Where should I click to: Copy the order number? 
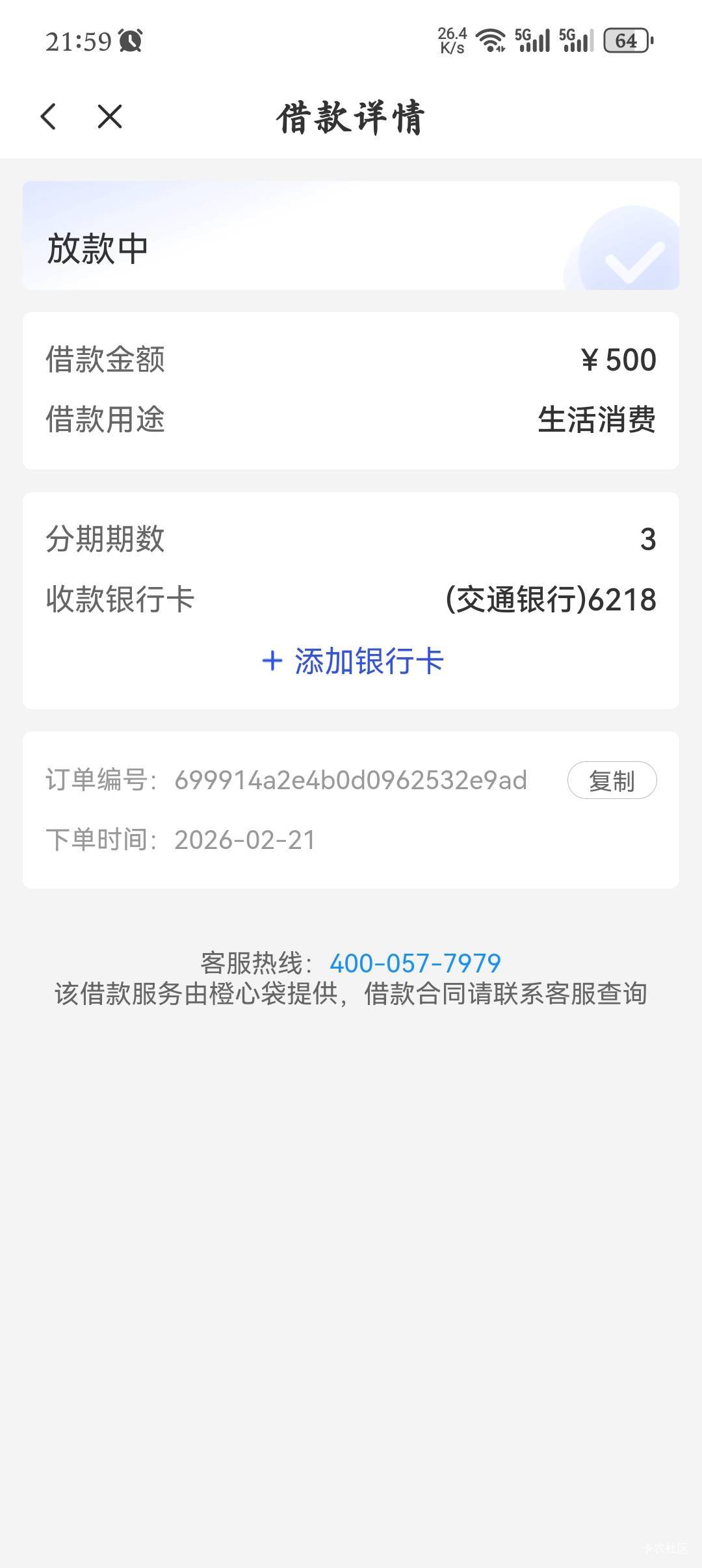click(x=612, y=780)
